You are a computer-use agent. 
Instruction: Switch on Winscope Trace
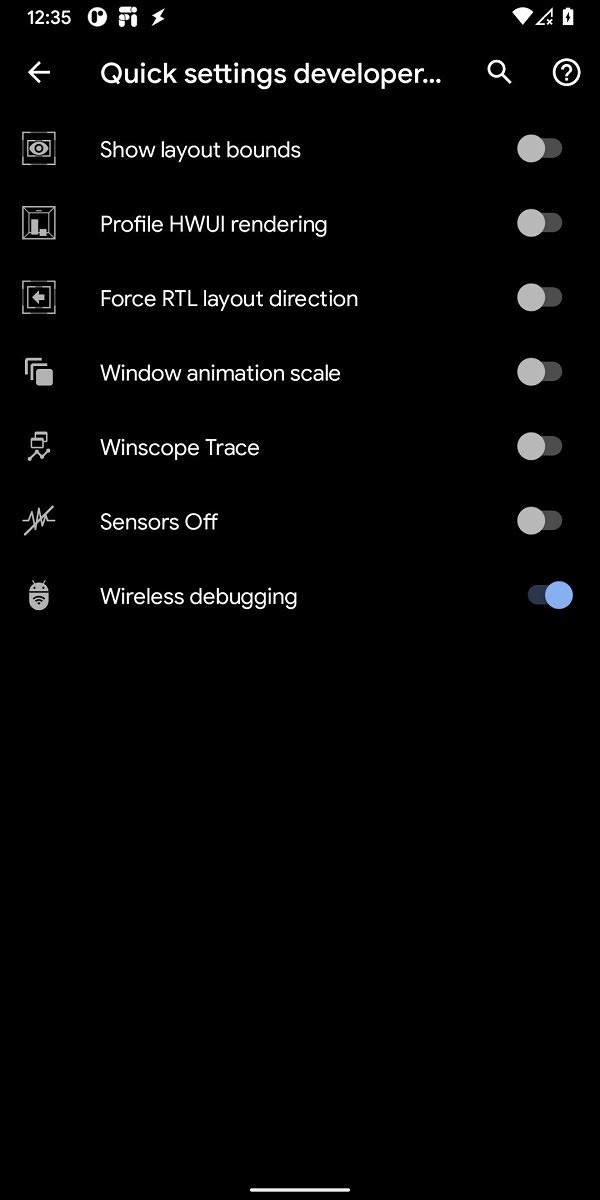click(x=540, y=446)
